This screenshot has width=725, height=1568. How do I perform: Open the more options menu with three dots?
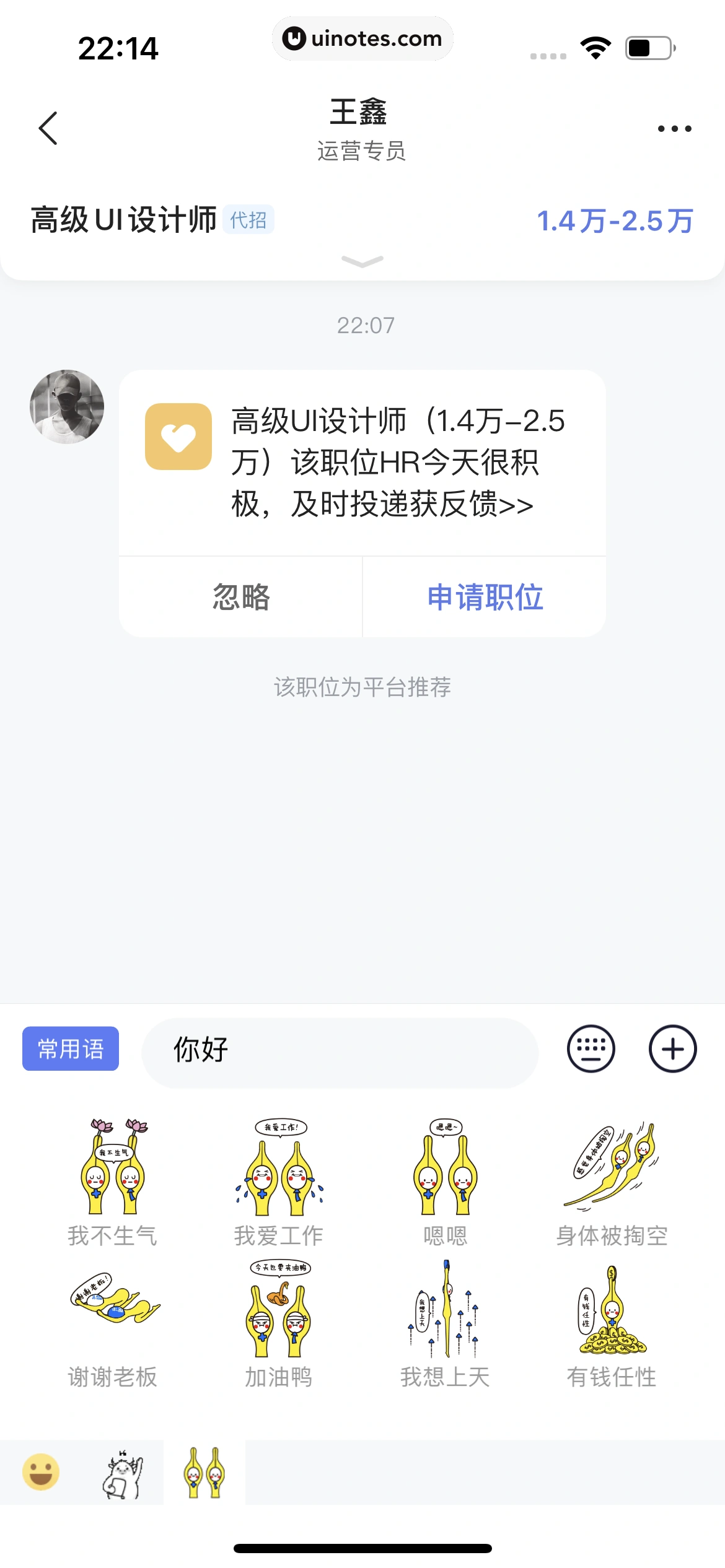672,128
